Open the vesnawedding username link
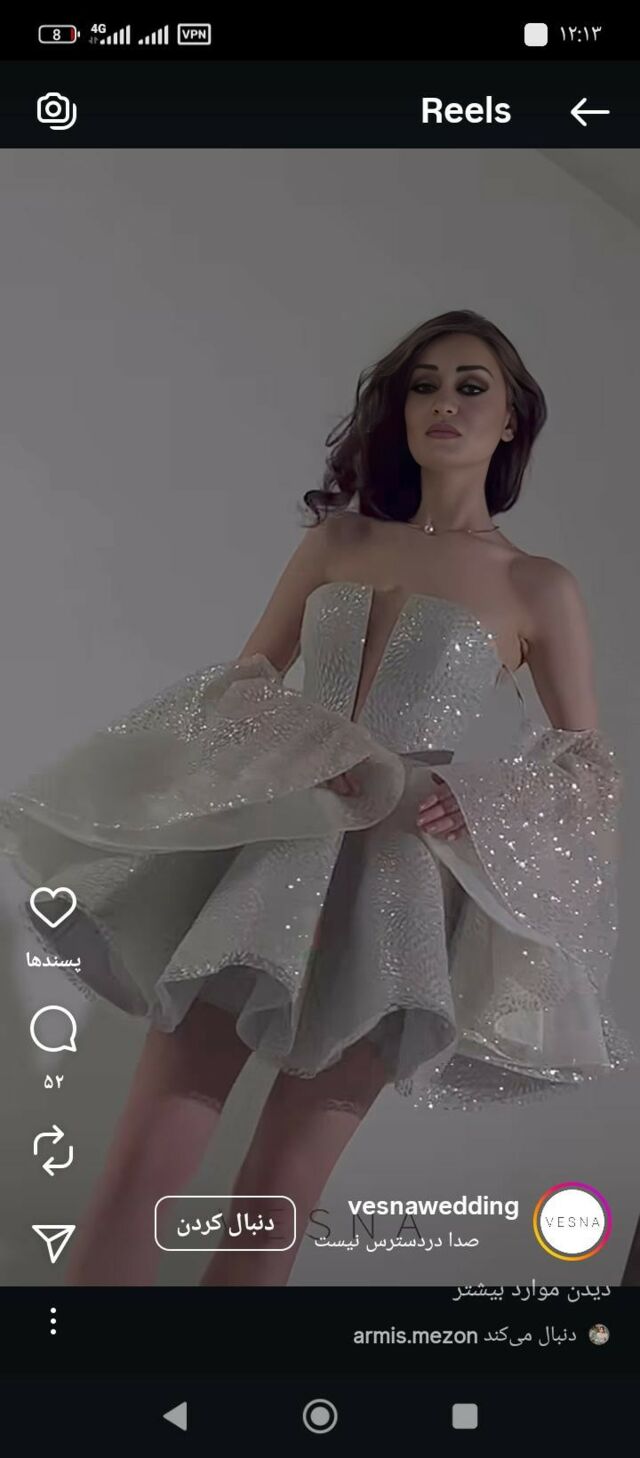Viewport: 640px width, 1458px height. (x=433, y=1206)
